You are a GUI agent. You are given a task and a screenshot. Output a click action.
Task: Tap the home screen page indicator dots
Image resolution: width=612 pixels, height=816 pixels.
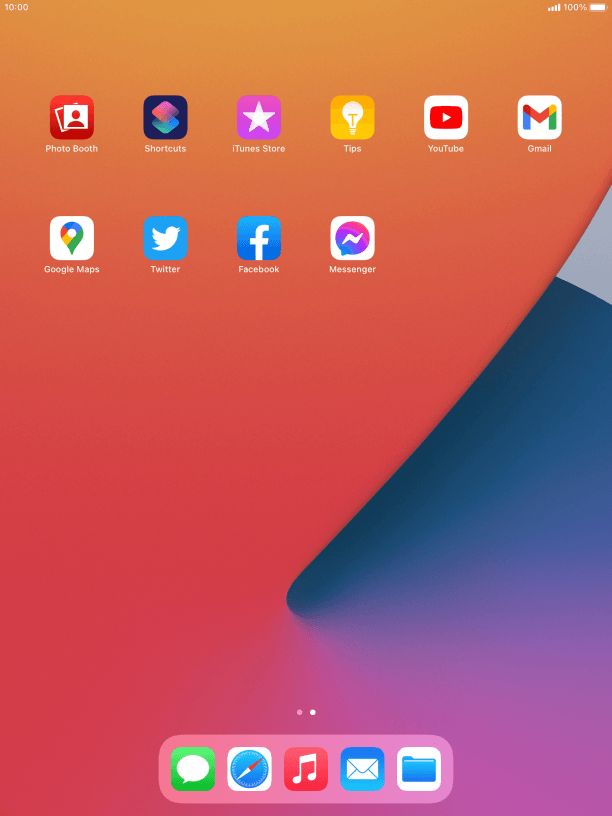pyautogui.click(x=306, y=713)
